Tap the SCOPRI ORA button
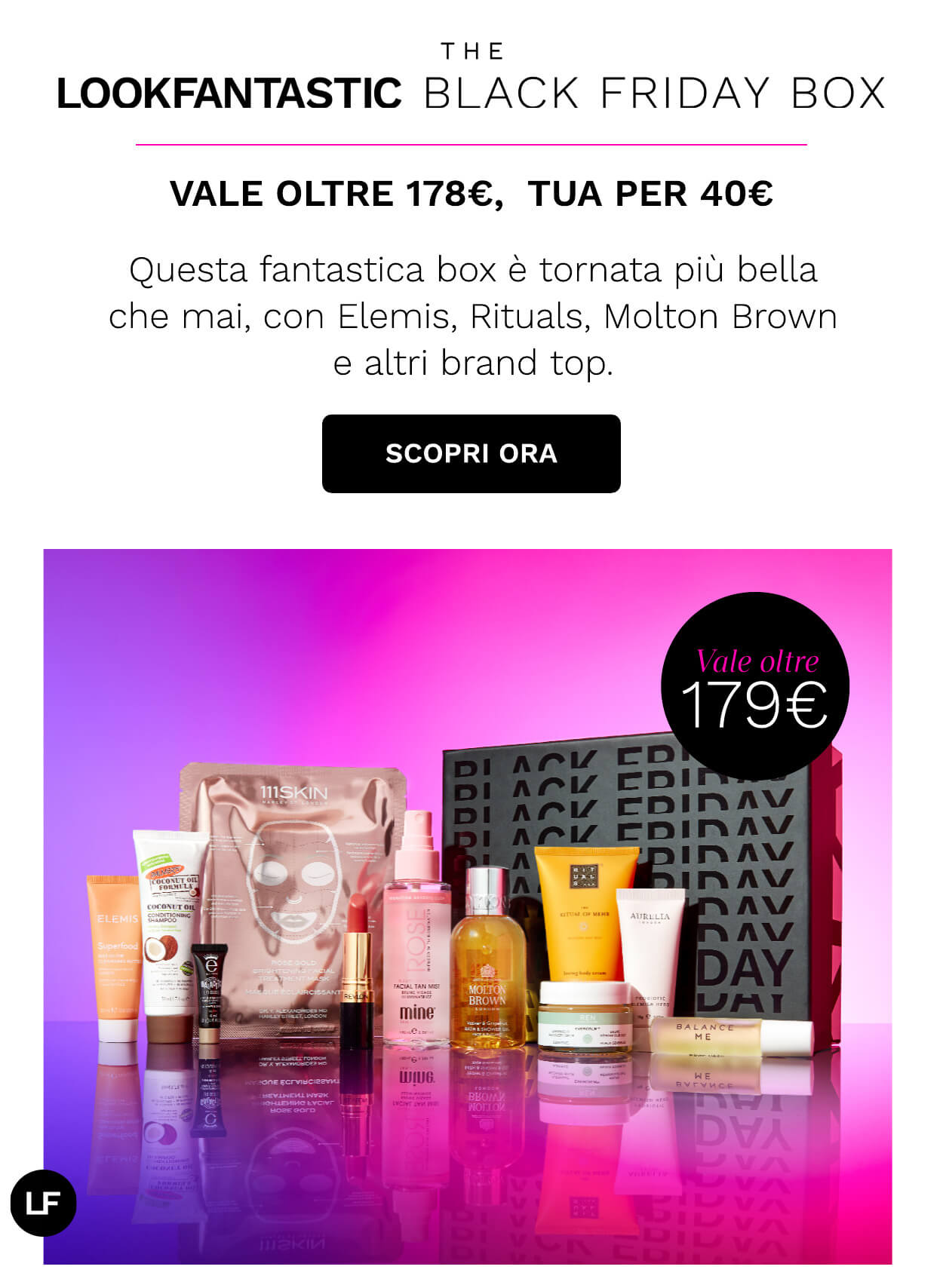 coord(471,453)
